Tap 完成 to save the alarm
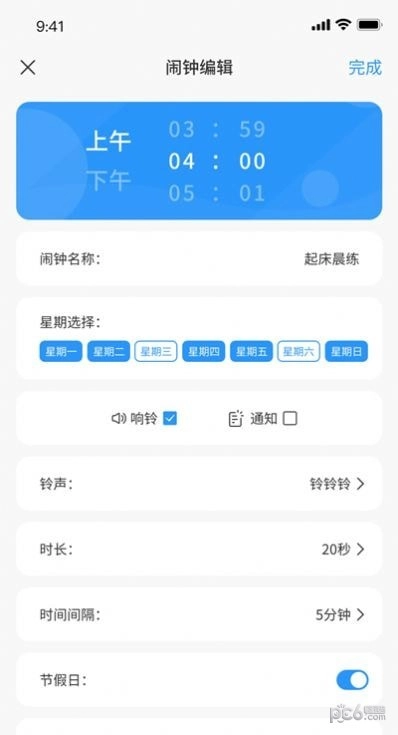Image resolution: width=398 pixels, height=735 pixels. coord(365,68)
